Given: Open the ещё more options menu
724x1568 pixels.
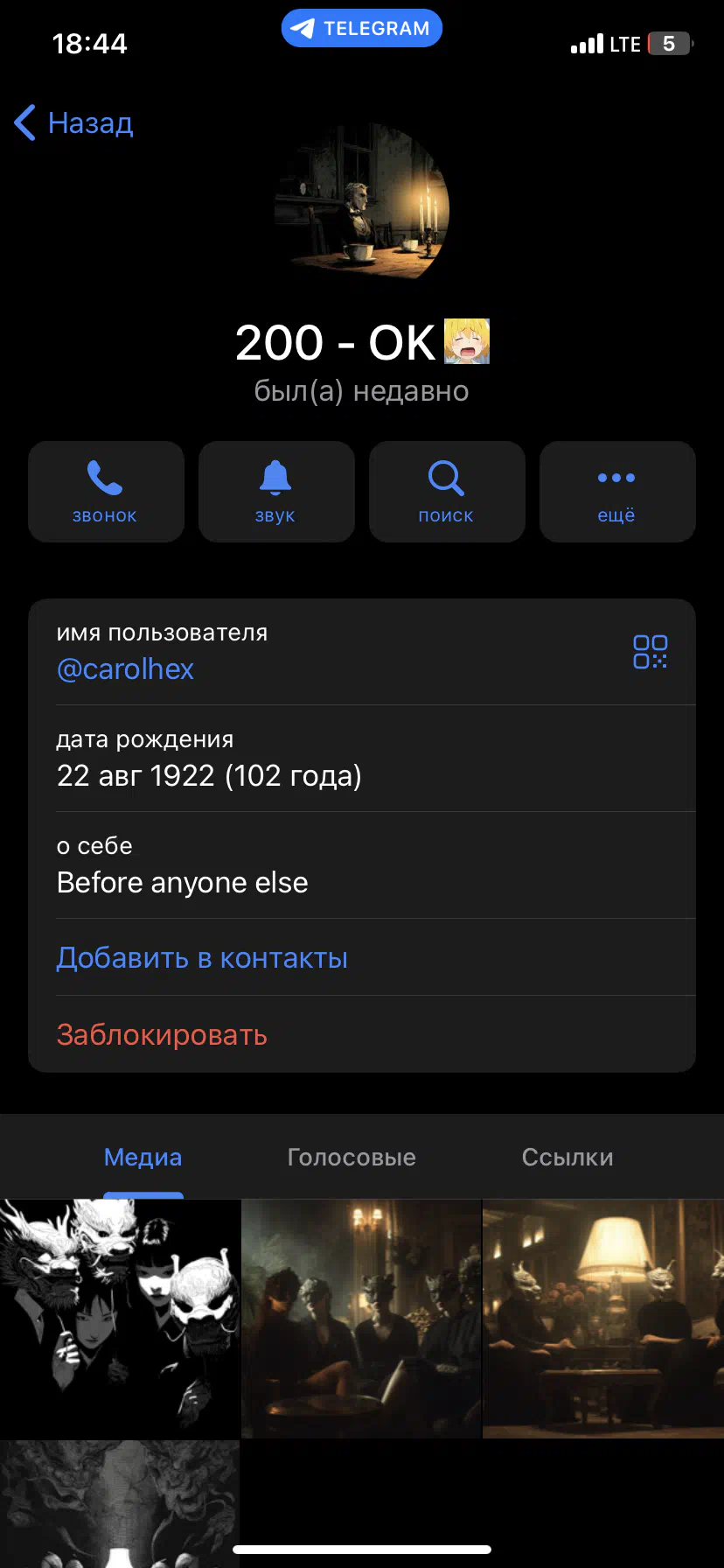Looking at the screenshot, I should (x=617, y=492).
